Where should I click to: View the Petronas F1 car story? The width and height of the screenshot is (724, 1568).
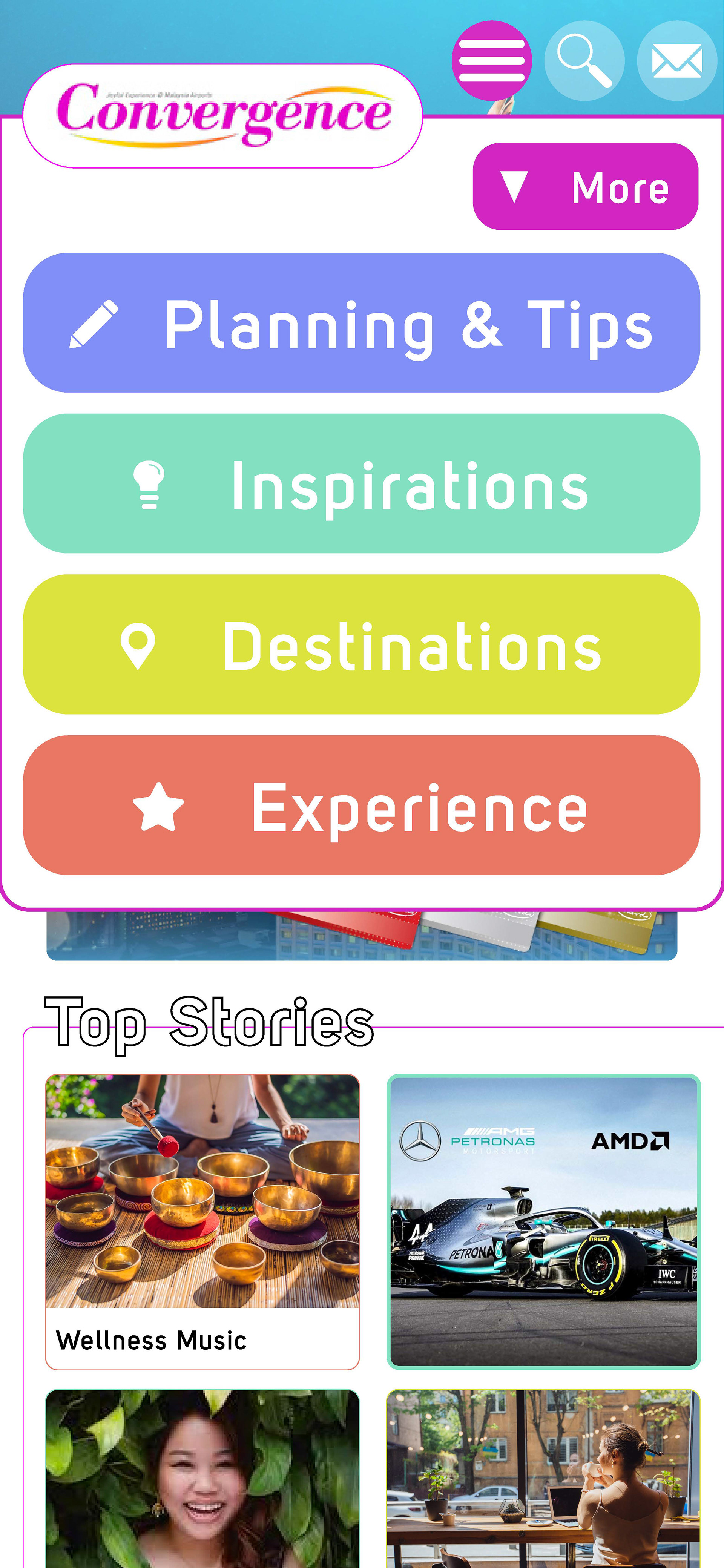543,1221
